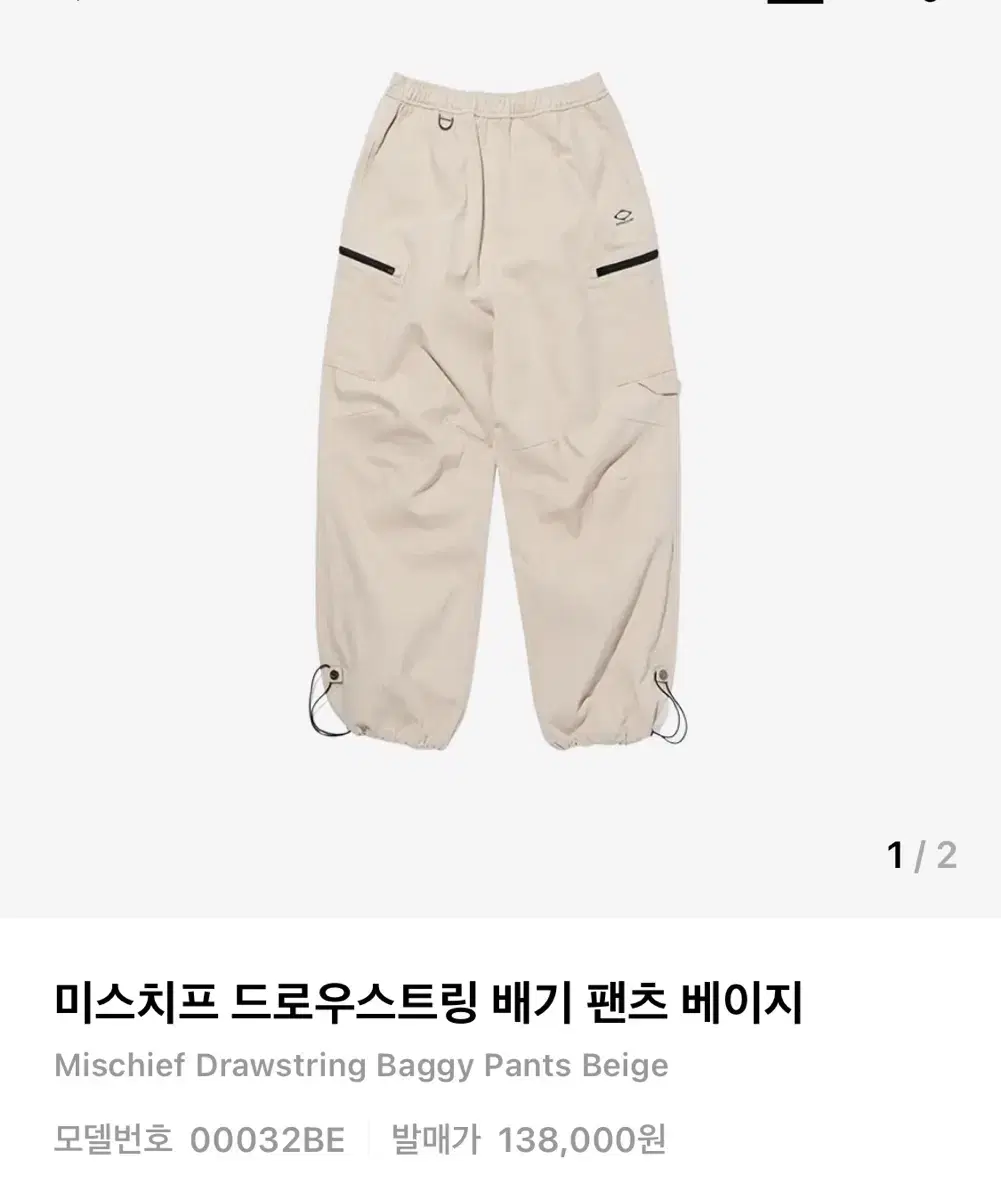Click the name Mischief Drawstring Baggy Pants Beige

click(x=363, y=1066)
